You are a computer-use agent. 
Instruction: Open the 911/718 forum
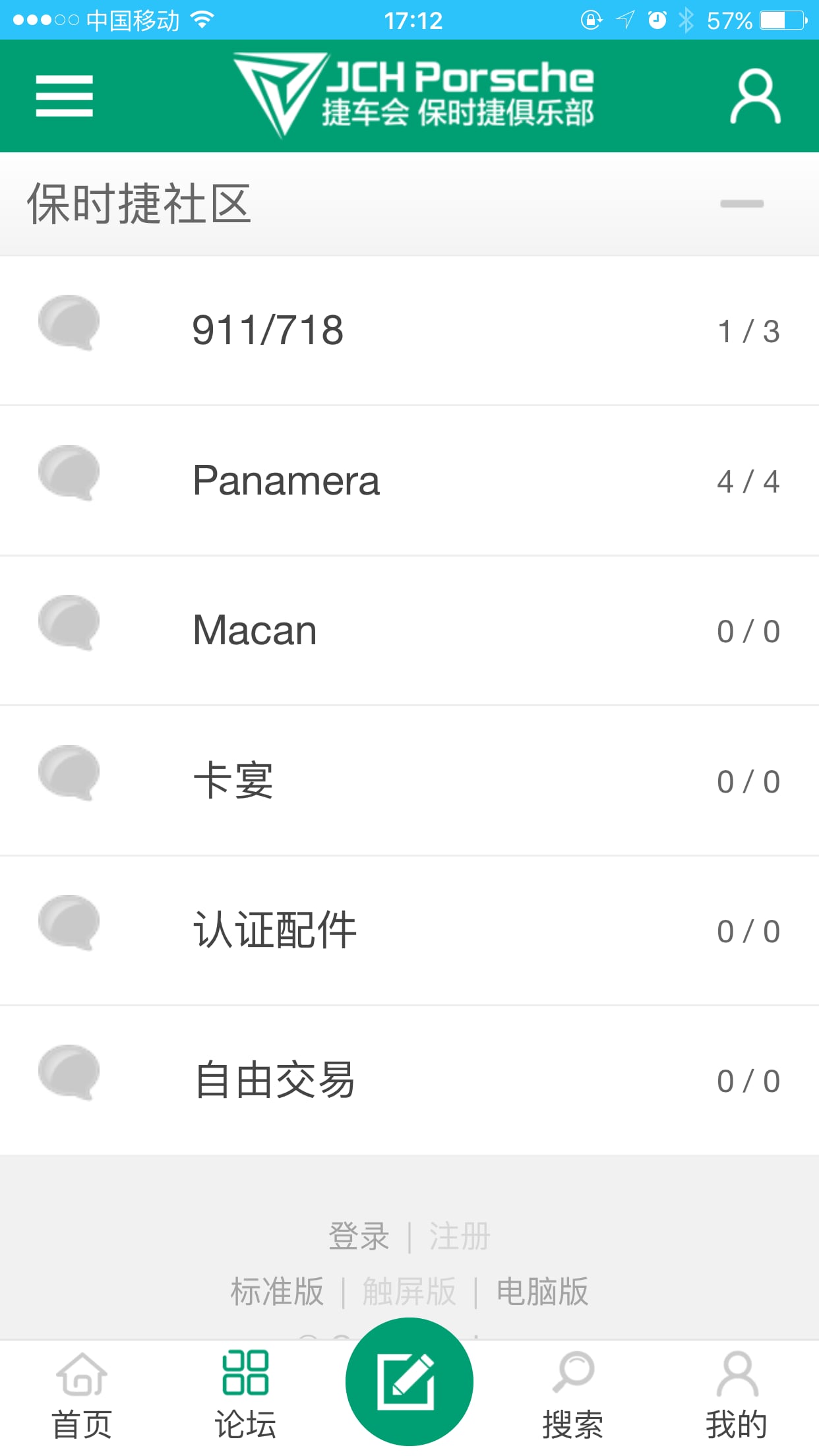(409, 330)
